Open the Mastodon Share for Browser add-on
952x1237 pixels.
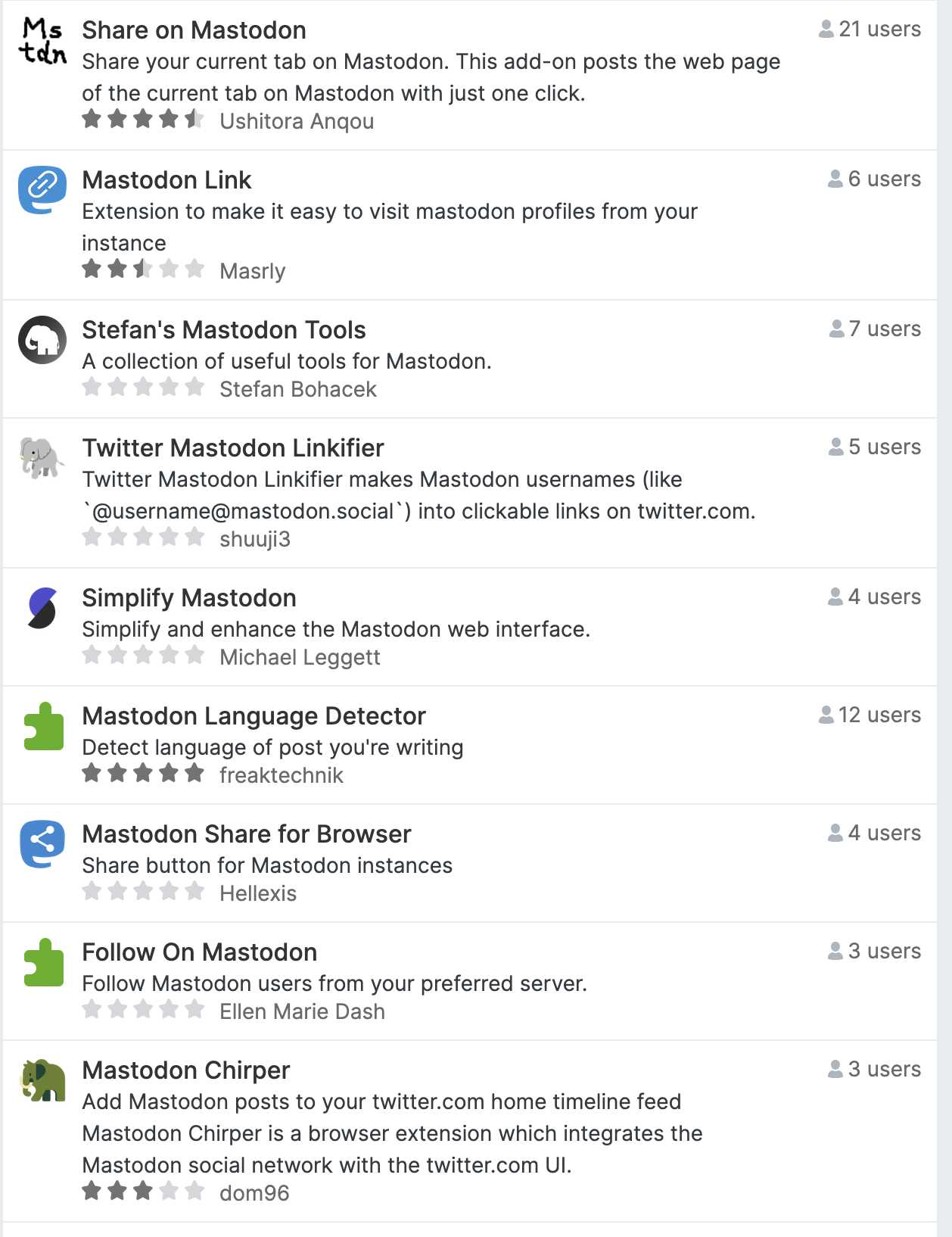(246, 834)
